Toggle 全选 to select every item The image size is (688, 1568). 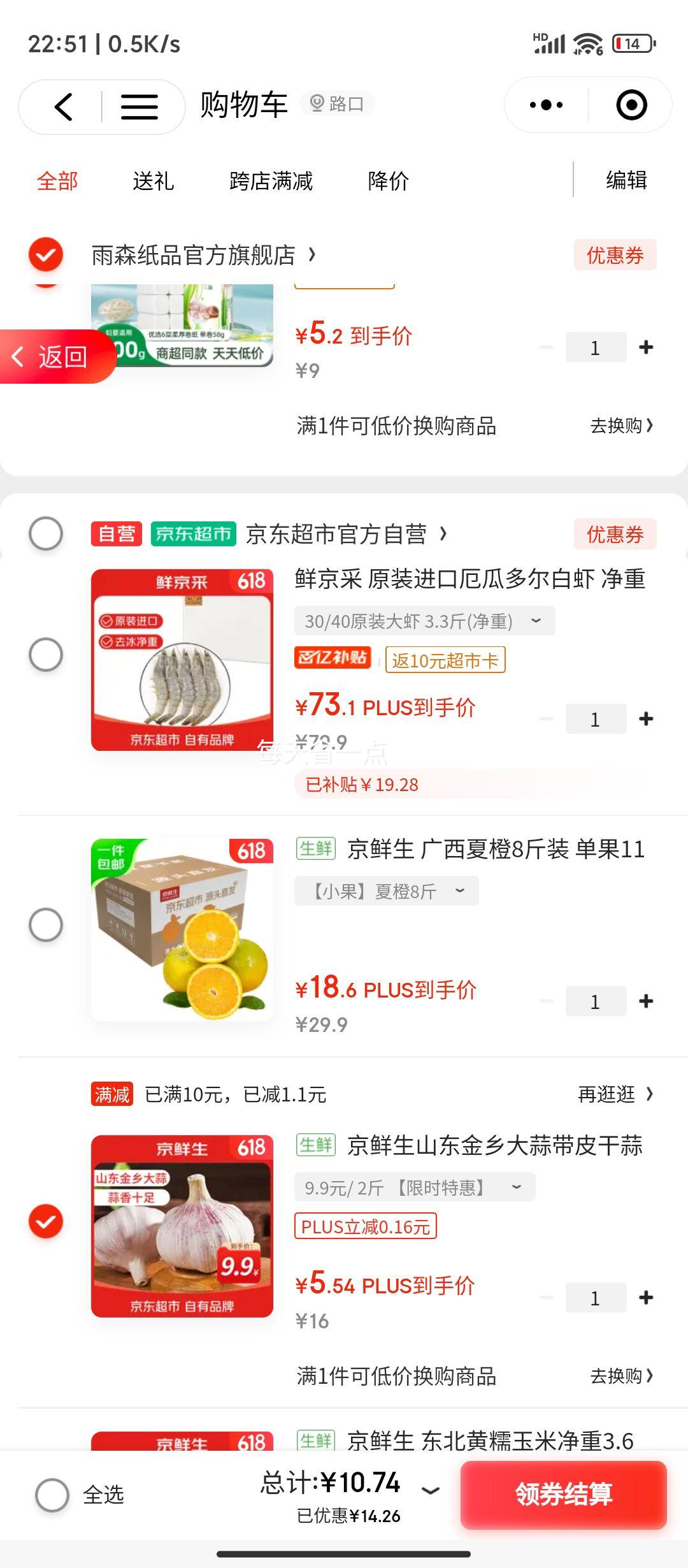[x=52, y=1495]
